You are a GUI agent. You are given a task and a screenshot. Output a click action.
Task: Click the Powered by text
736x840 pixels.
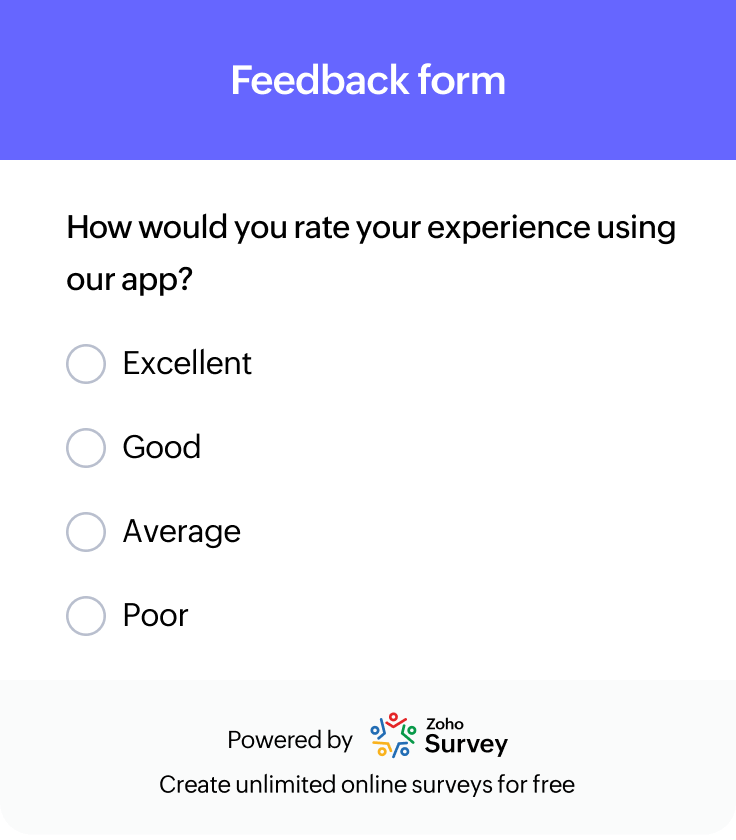pos(289,740)
